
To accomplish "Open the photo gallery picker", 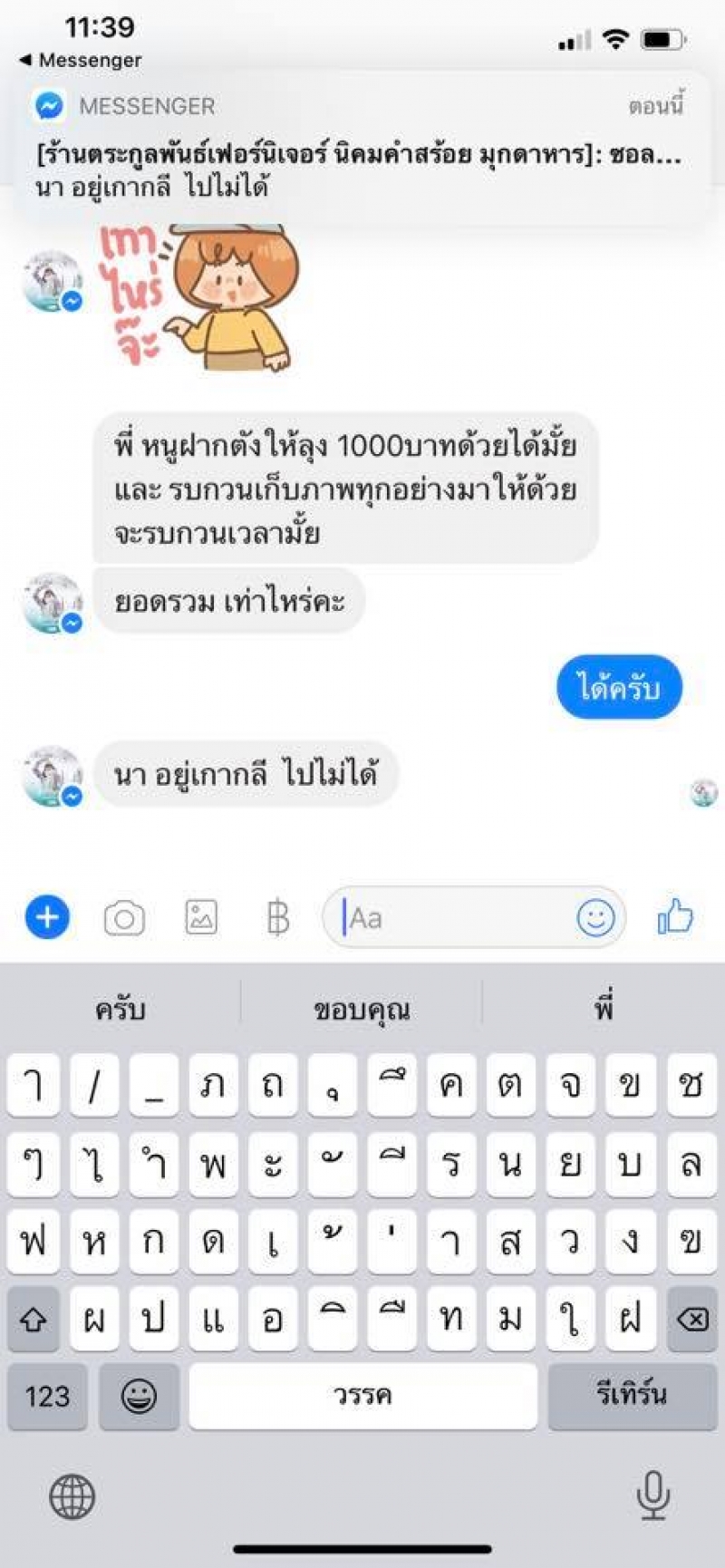I will [201, 917].
